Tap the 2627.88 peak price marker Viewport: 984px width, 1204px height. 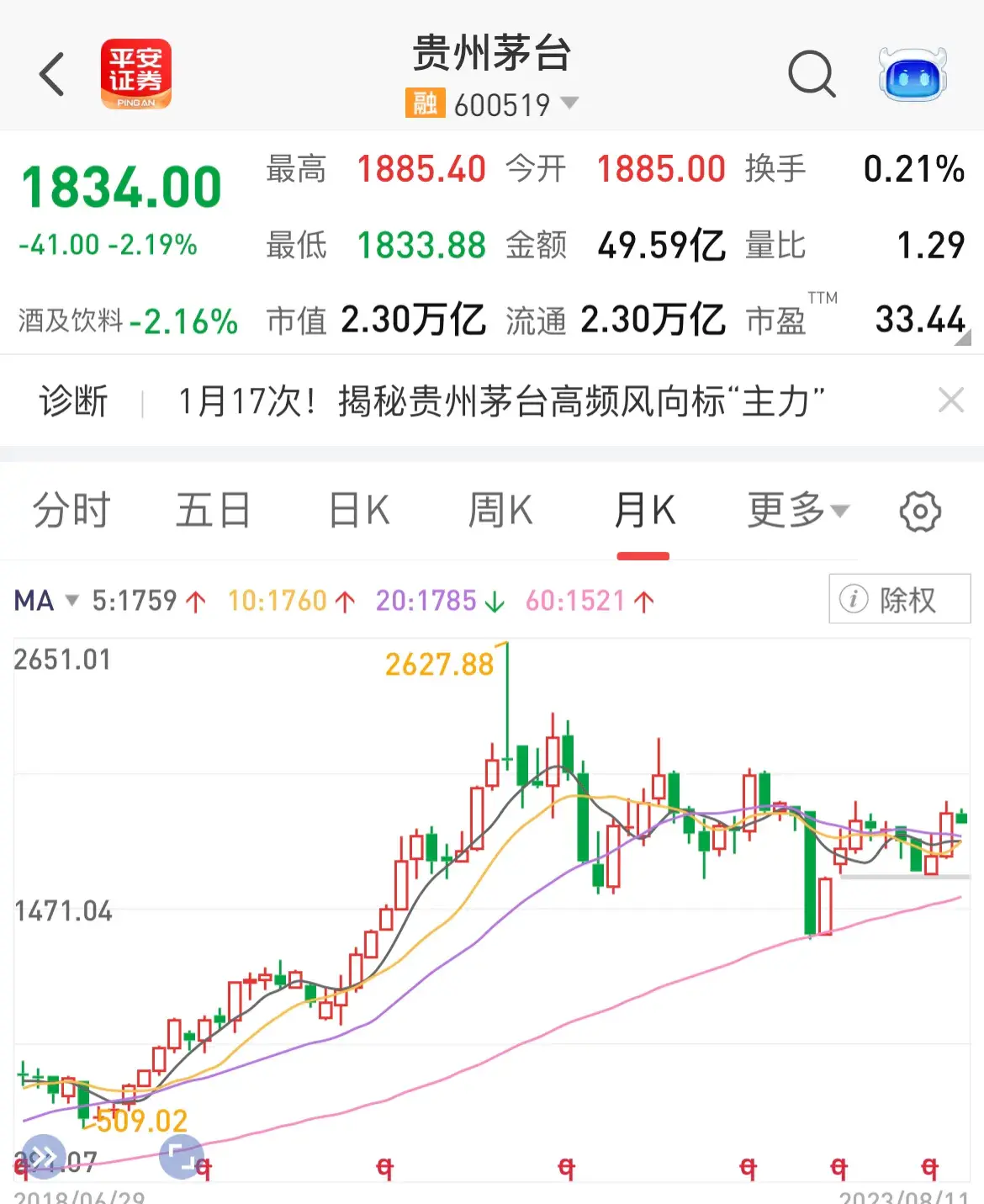click(x=436, y=666)
